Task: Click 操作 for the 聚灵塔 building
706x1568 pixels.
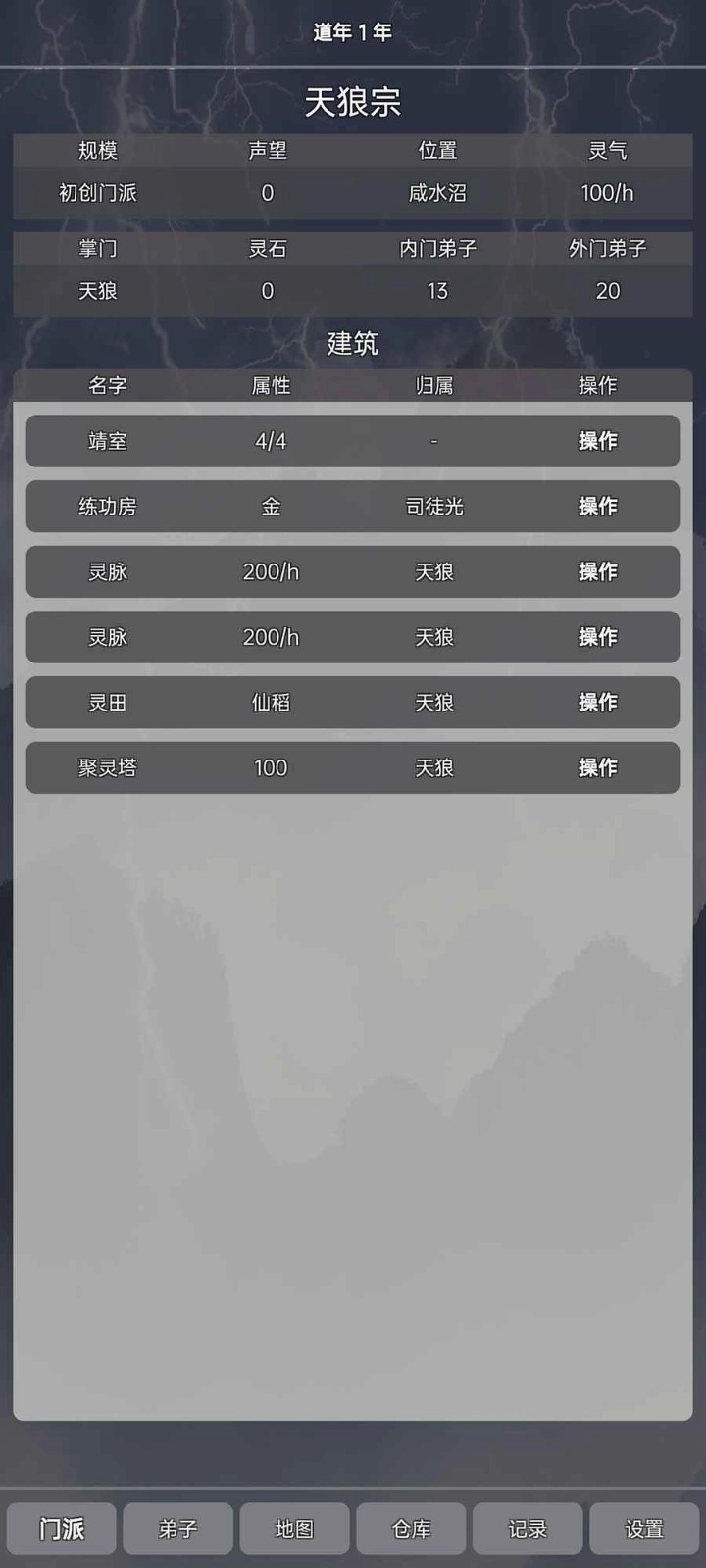Action: tap(598, 767)
